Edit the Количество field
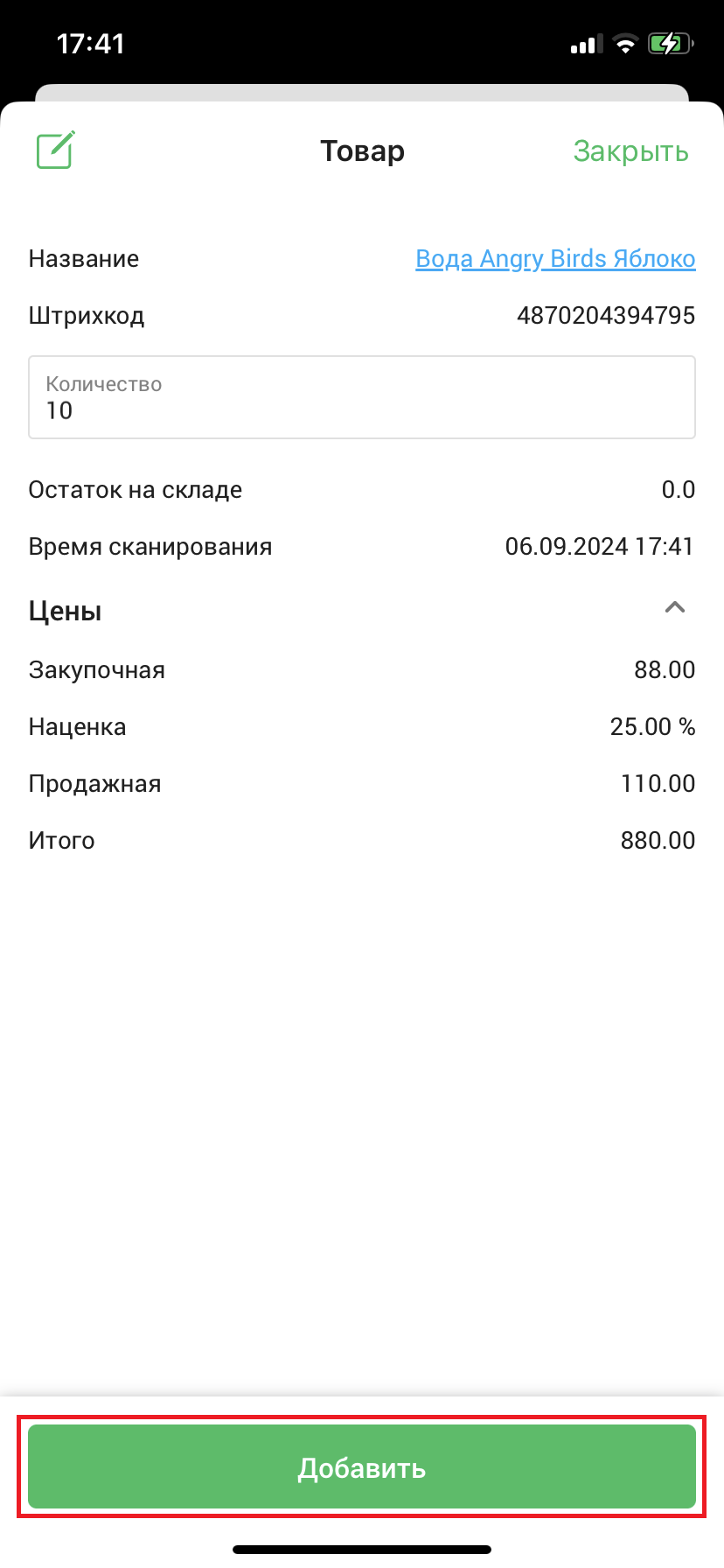The image size is (724, 1568). [361, 398]
